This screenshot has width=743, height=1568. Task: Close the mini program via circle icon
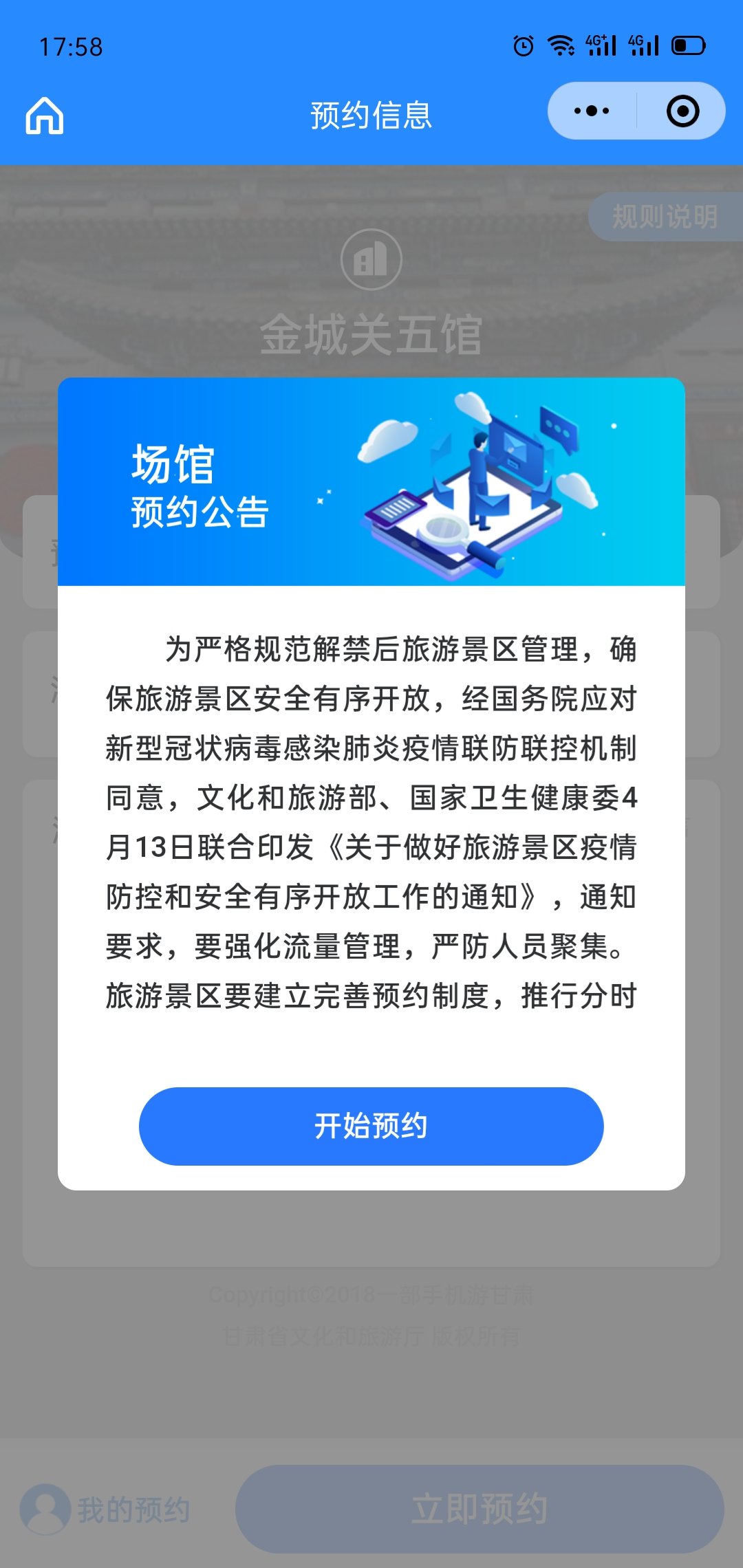click(x=682, y=111)
